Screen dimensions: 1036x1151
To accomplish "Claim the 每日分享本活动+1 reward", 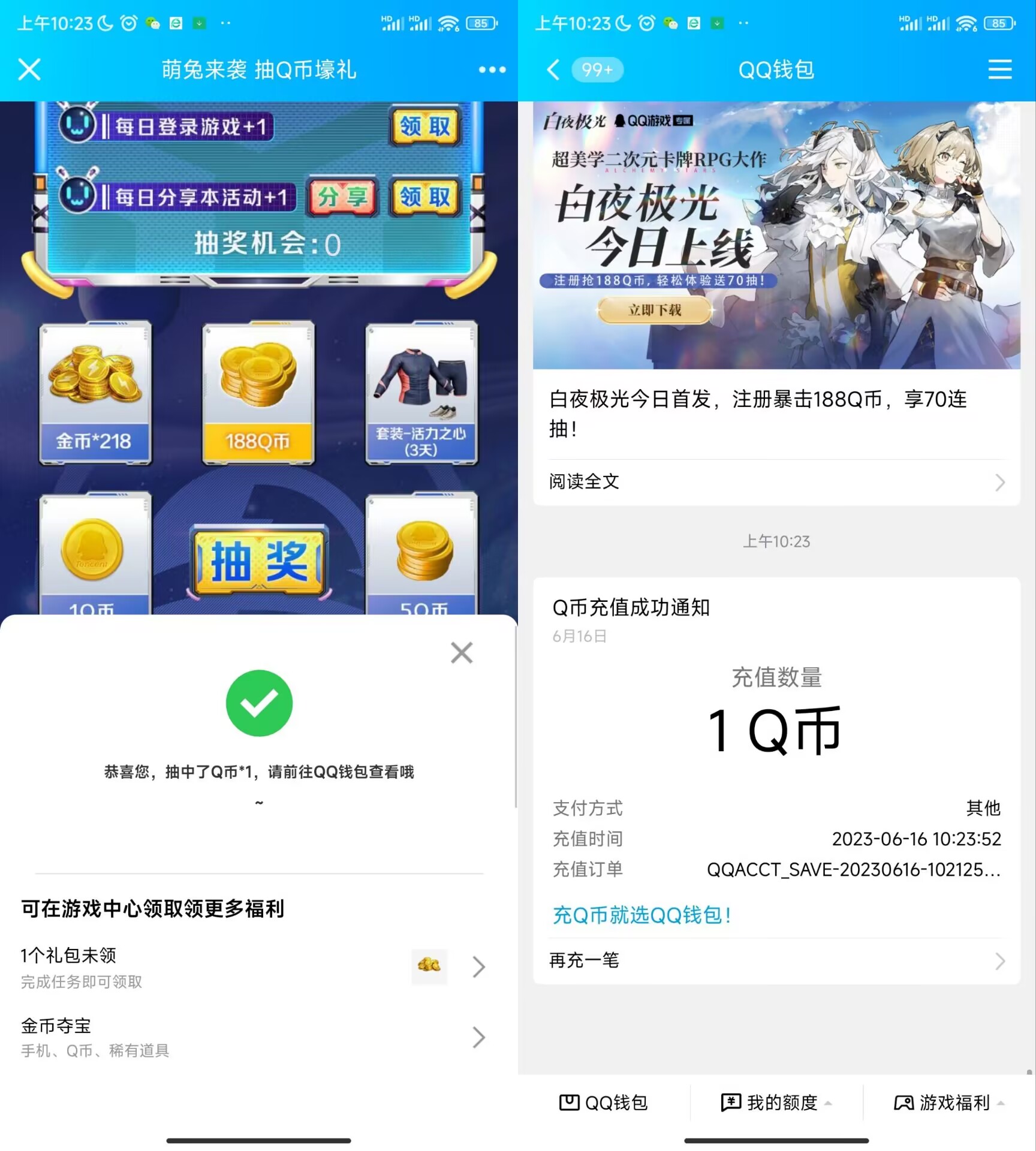I will tap(424, 197).
